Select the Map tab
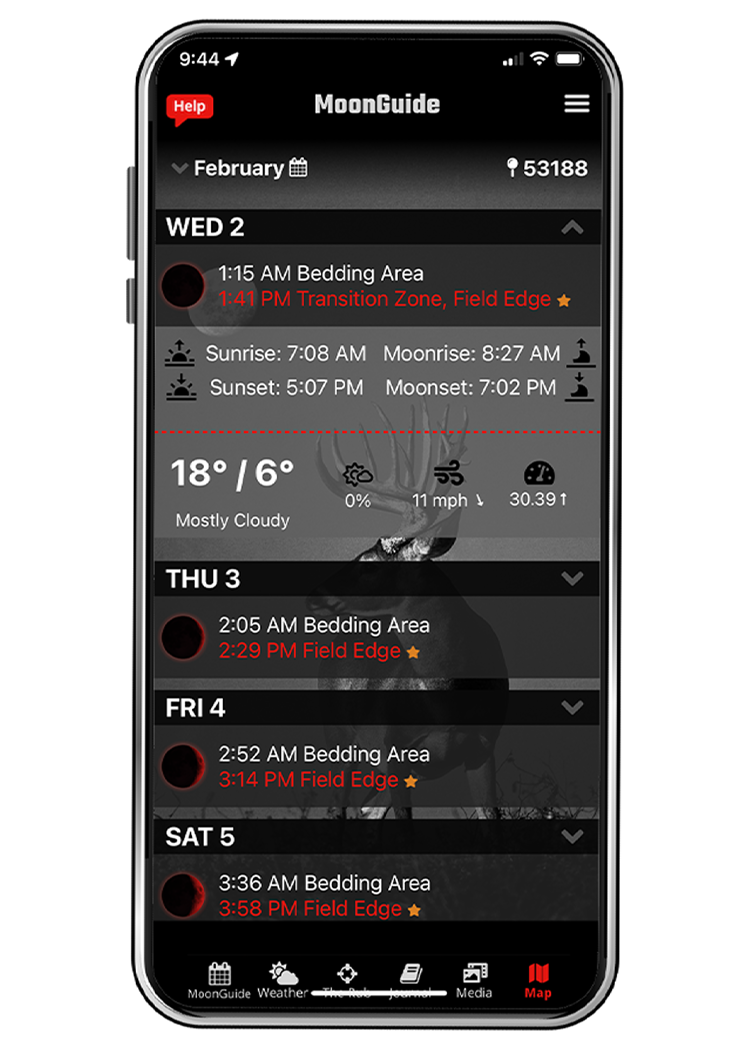 [x=538, y=980]
